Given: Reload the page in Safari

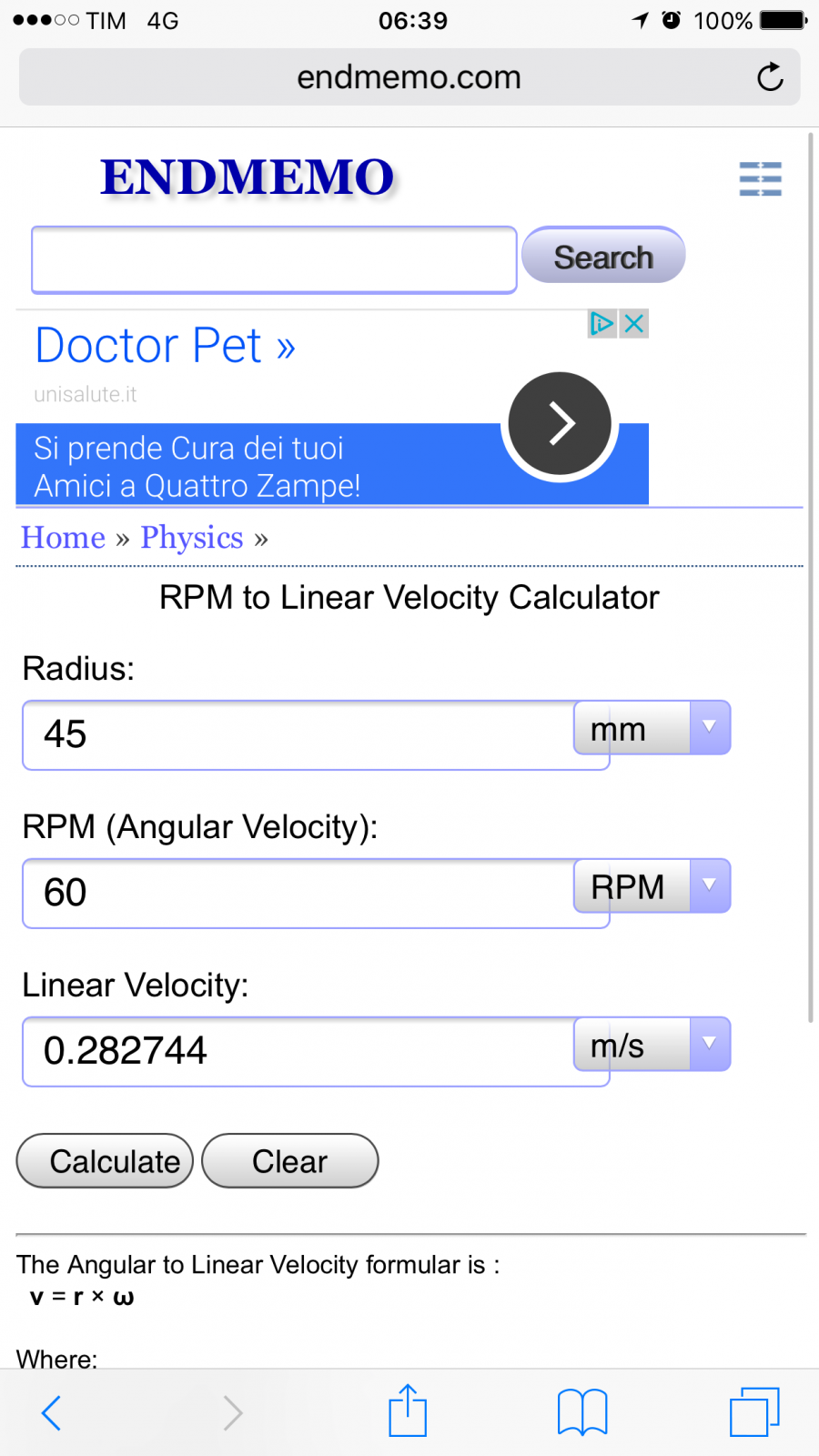Looking at the screenshot, I should click(x=770, y=77).
